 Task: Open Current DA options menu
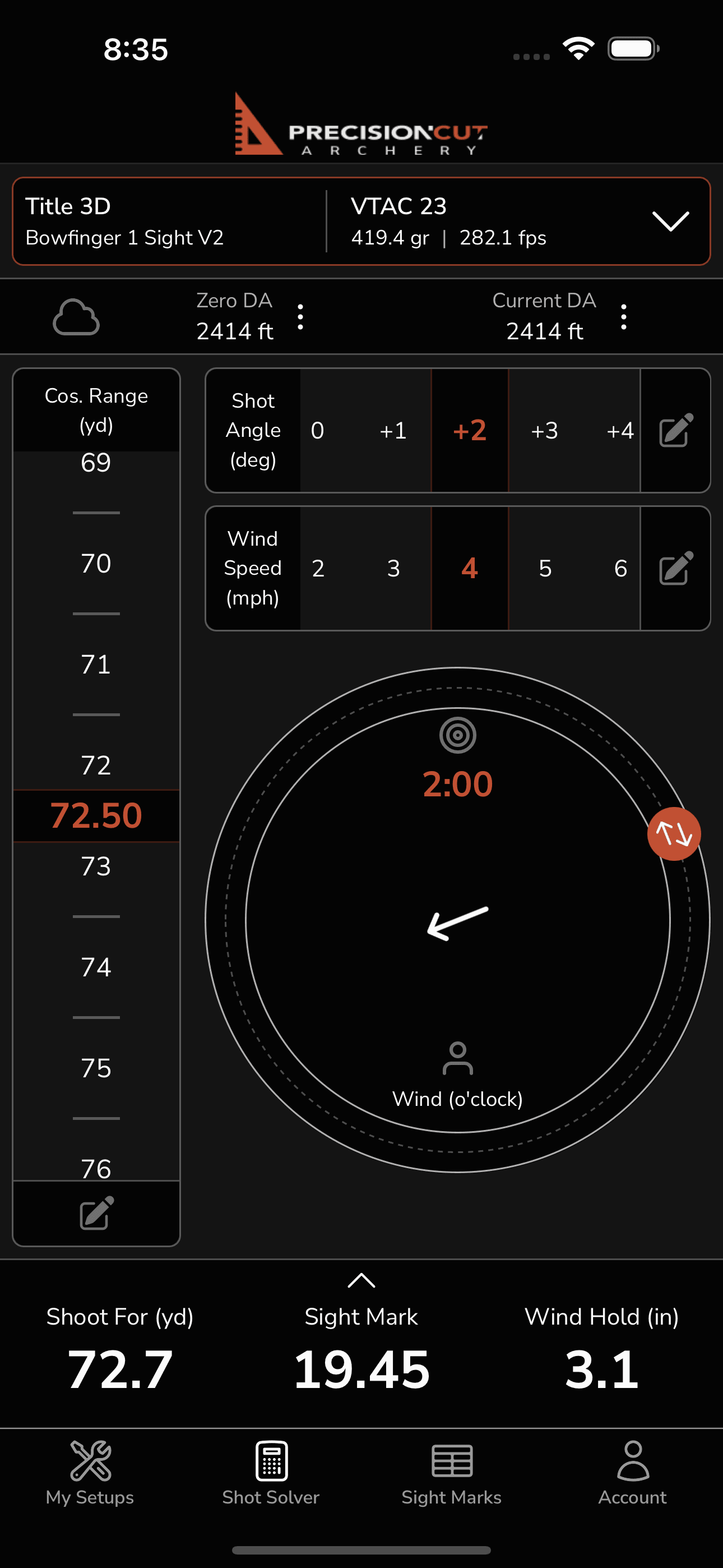tap(623, 317)
